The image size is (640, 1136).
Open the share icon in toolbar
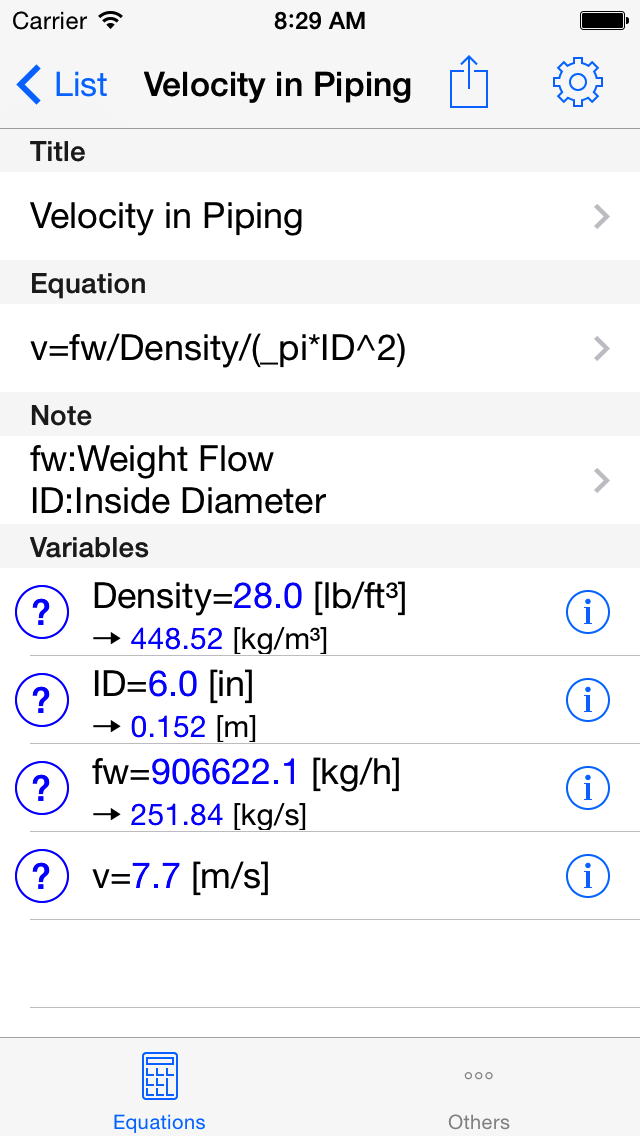(x=469, y=82)
